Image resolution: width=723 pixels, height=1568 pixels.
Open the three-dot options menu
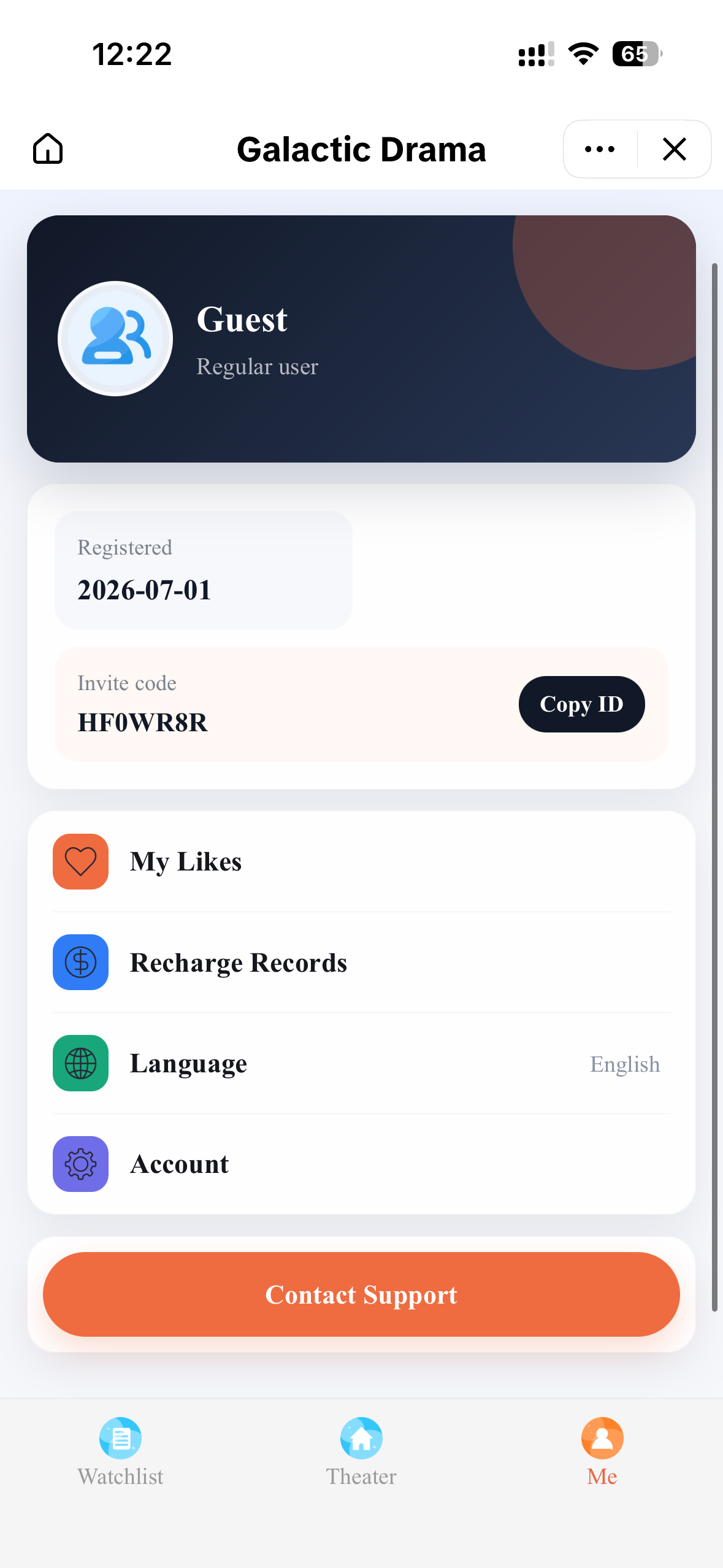coord(600,149)
